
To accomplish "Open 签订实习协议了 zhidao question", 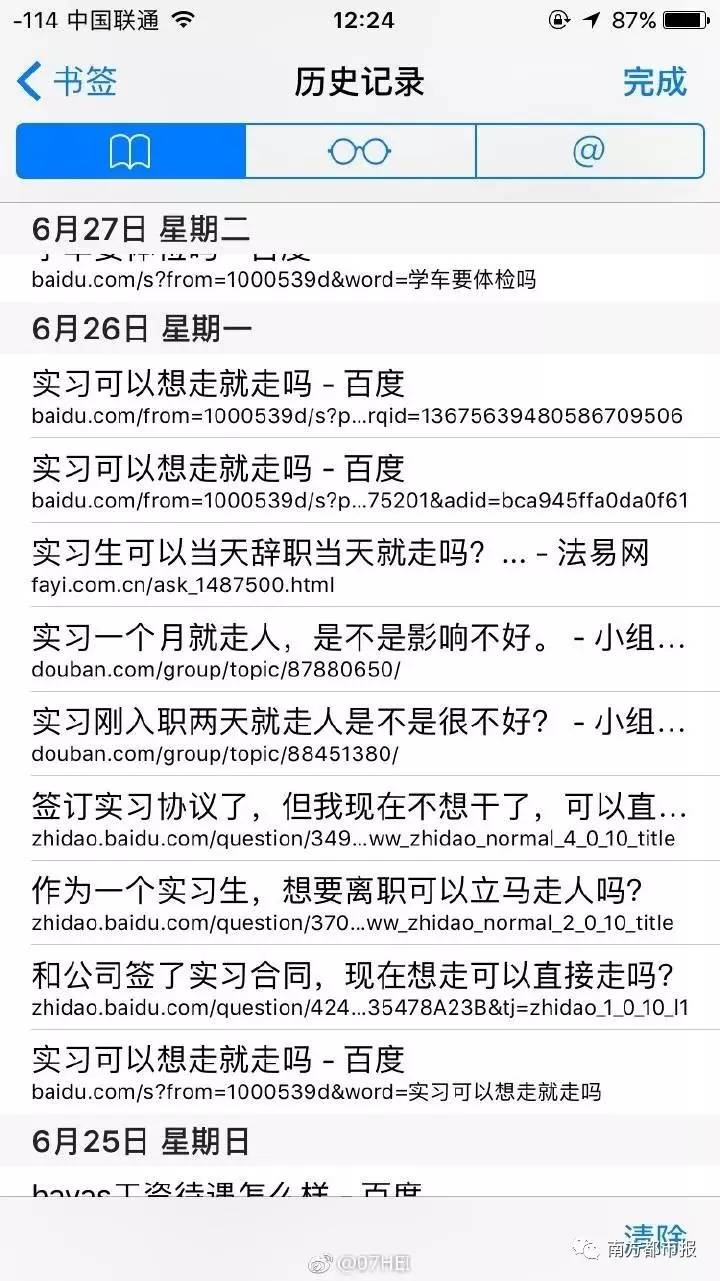I will coord(360,818).
